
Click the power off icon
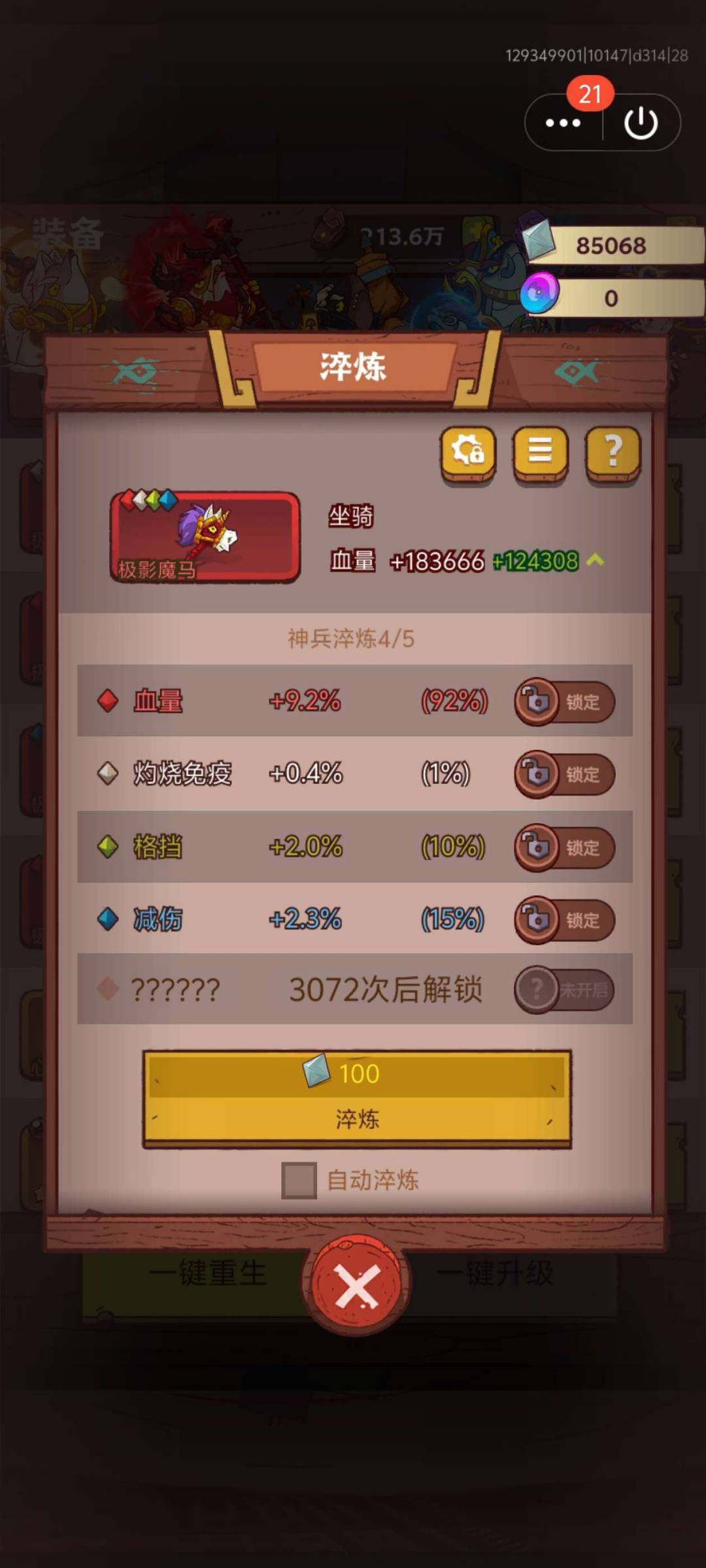click(641, 122)
